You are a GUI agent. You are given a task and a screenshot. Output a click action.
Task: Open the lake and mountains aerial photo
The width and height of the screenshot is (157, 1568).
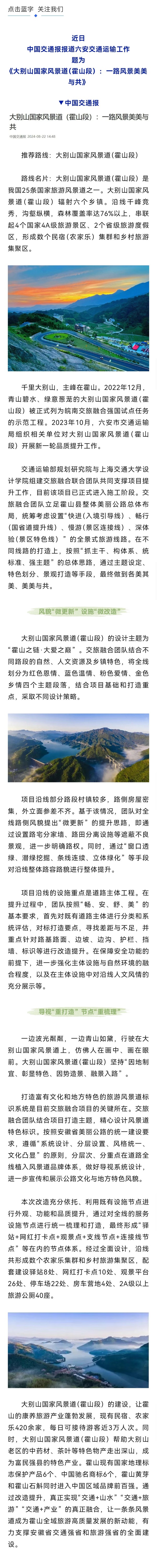pos(78,747)
